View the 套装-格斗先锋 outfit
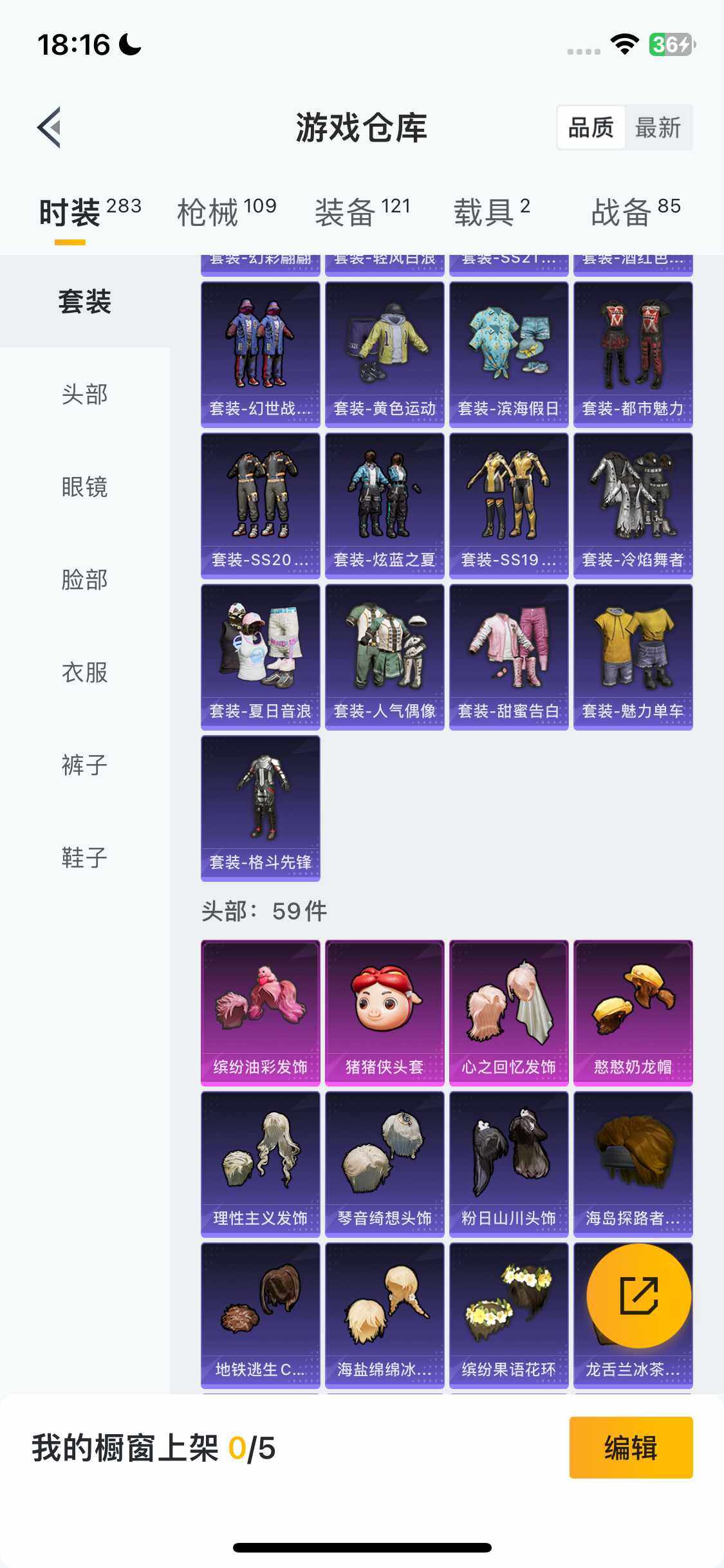The height and width of the screenshot is (1568, 724). [260, 808]
